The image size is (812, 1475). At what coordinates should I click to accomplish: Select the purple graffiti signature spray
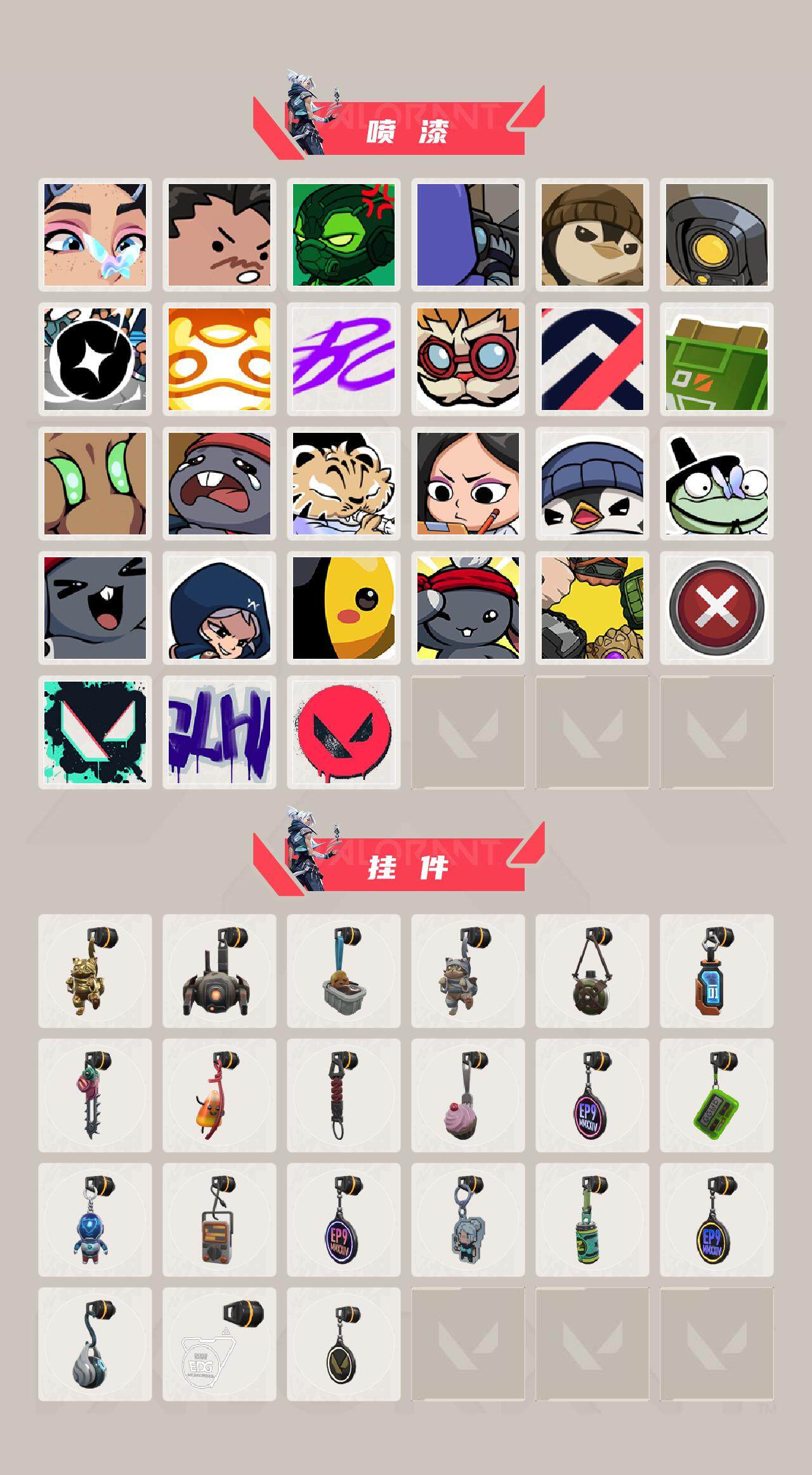(346, 359)
